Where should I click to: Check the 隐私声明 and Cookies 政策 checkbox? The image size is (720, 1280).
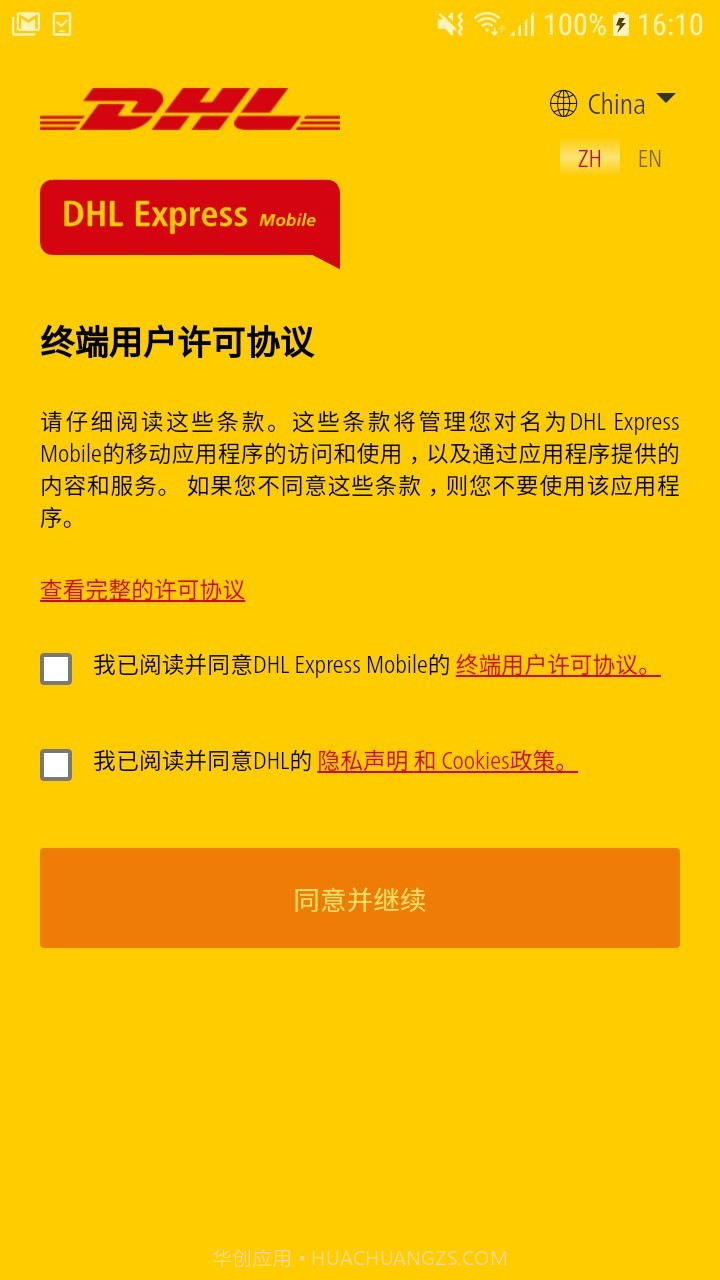tap(56, 764)
